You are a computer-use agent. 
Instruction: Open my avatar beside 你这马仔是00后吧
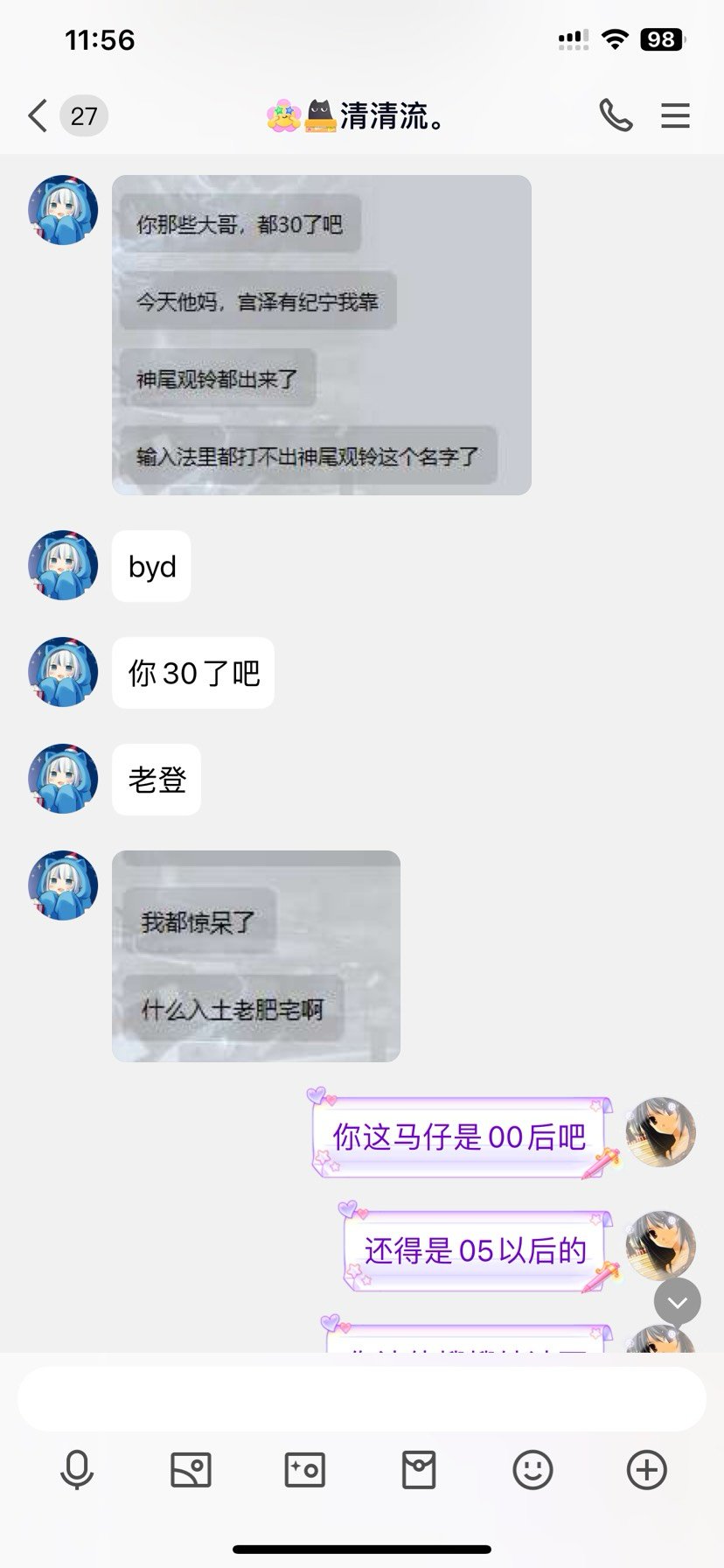pyautogui.click(x=661, y=1132)
